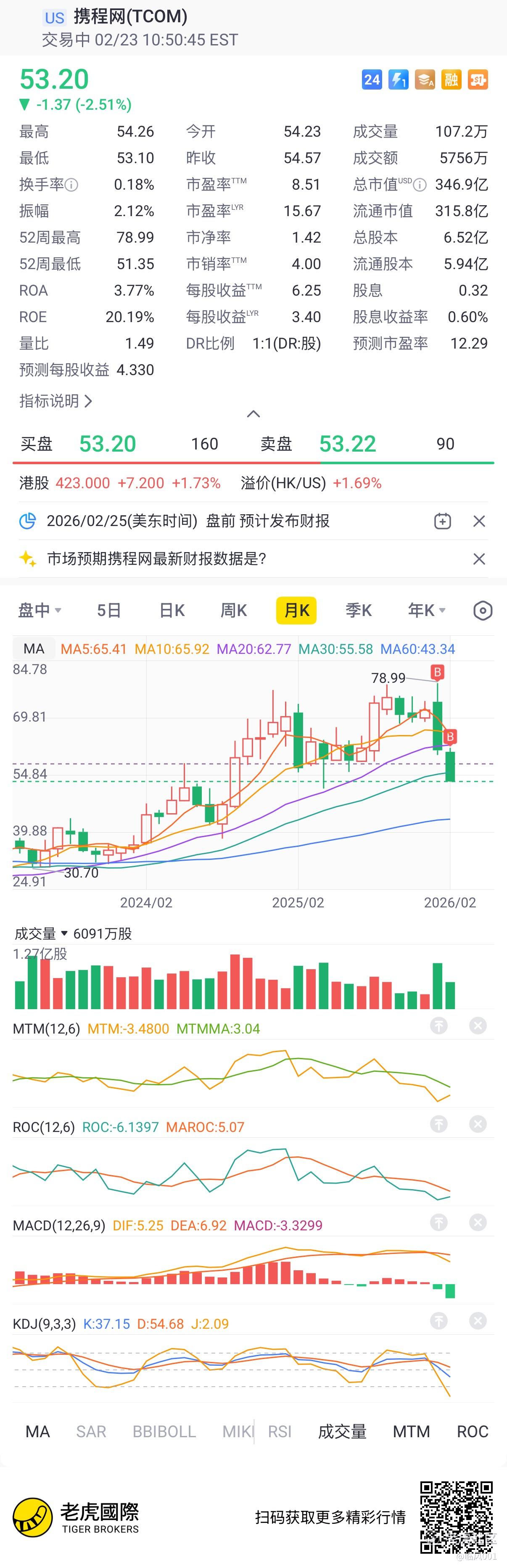This screenshot has width=507, height=1568.
Task: Select the BBIBOLL indicator
Action: tap(164, 1431)
